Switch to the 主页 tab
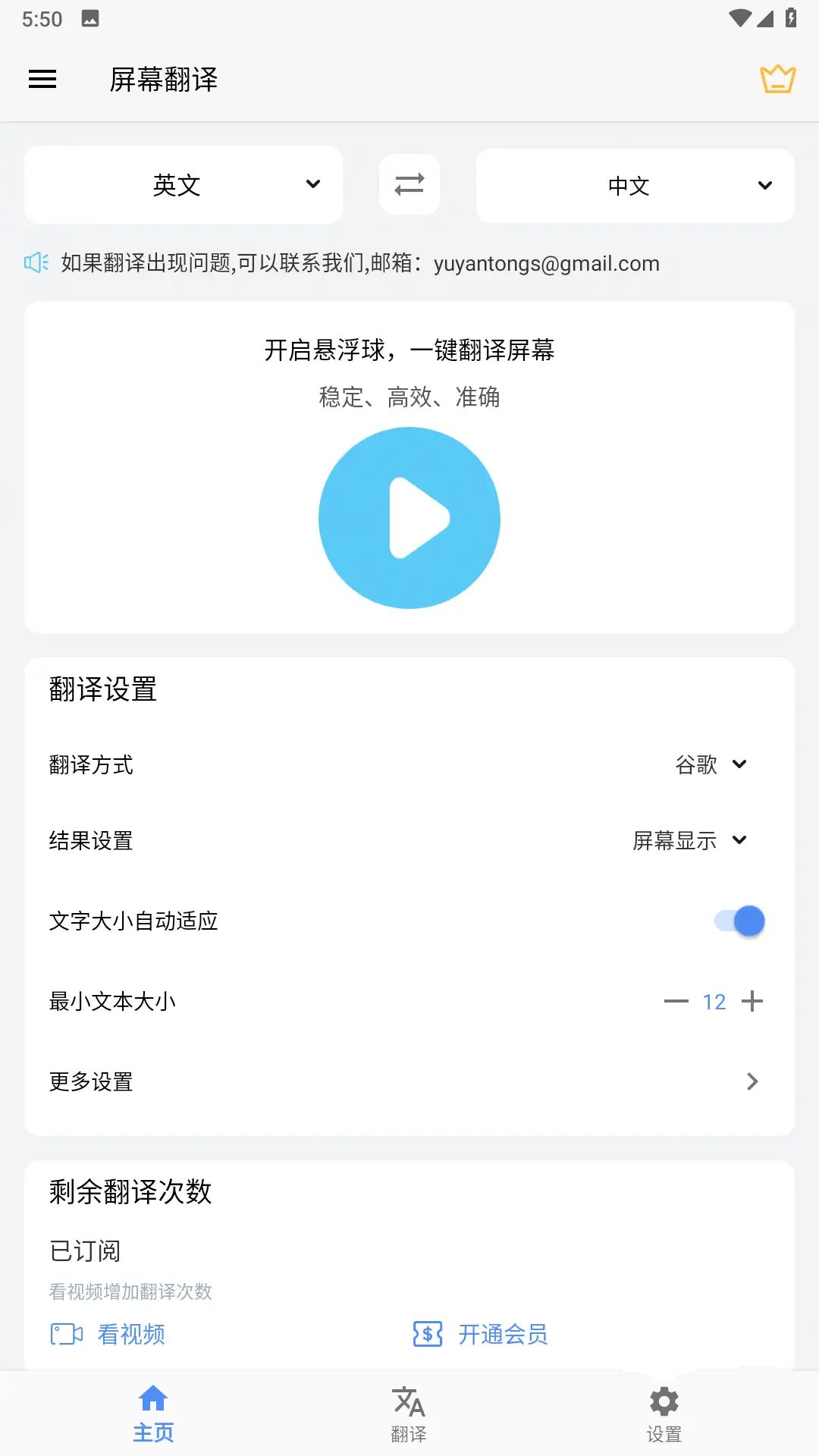 click(153, 1413)
